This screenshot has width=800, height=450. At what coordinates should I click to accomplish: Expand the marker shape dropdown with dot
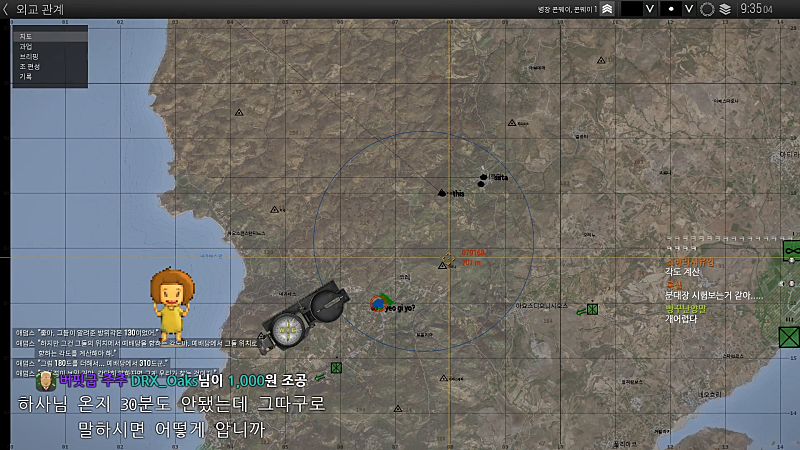point(689,8)
